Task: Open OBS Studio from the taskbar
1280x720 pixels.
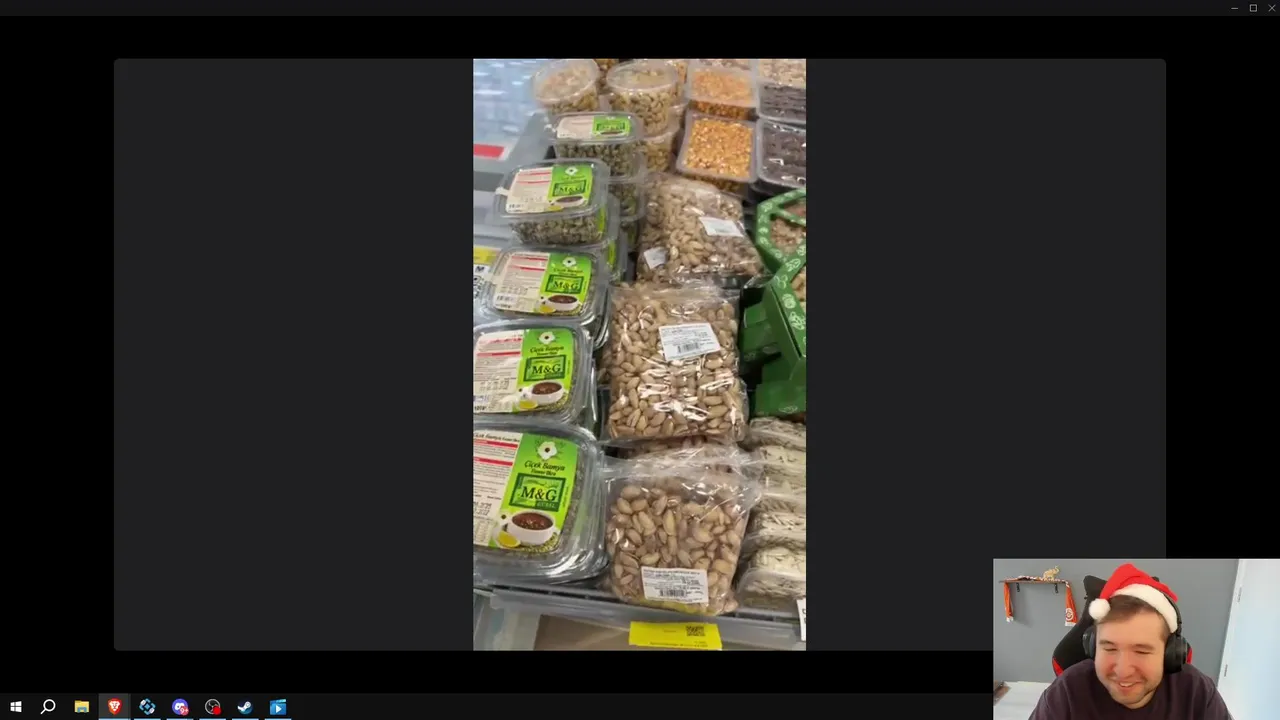Action: click(212, 707)
